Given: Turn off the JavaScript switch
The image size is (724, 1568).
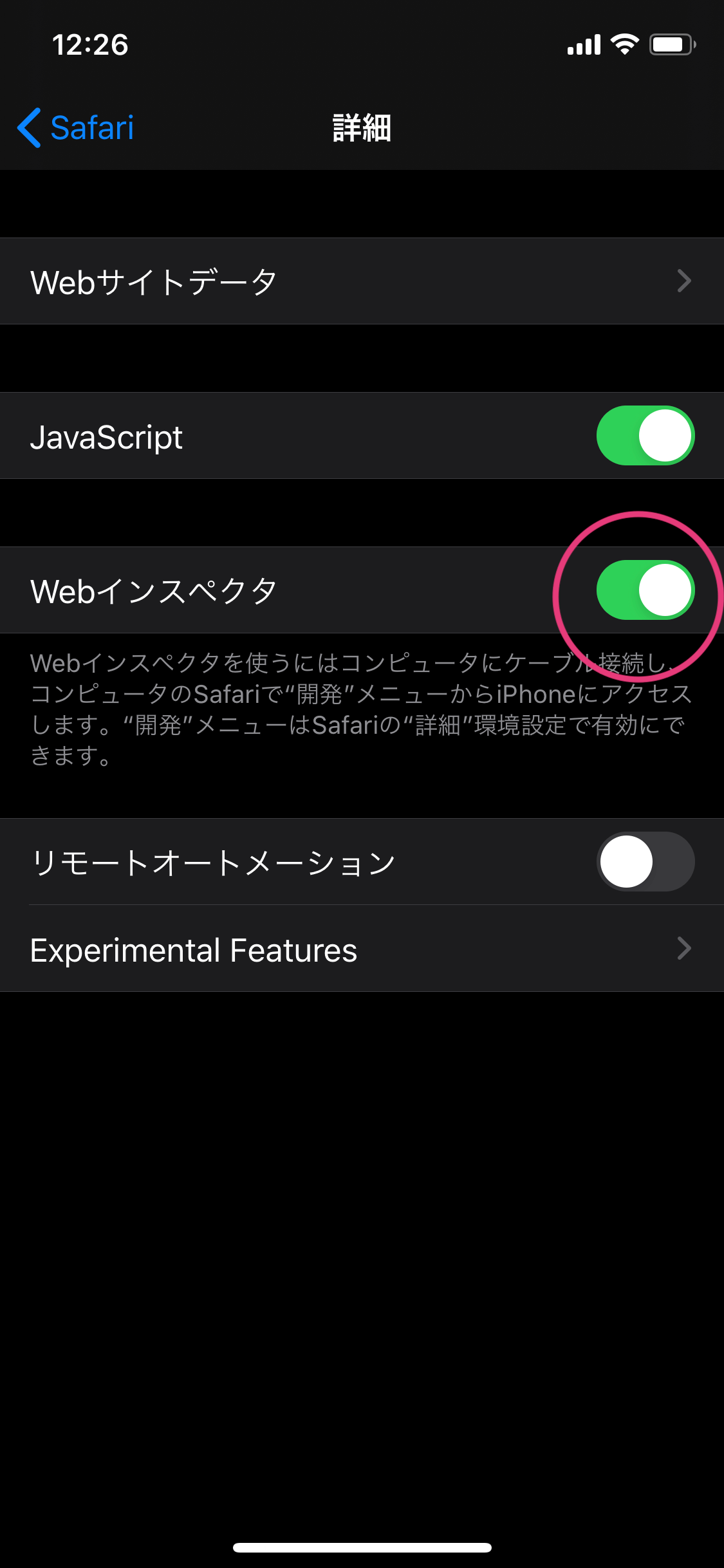Looking at the screenshot, I should point(645,436).
